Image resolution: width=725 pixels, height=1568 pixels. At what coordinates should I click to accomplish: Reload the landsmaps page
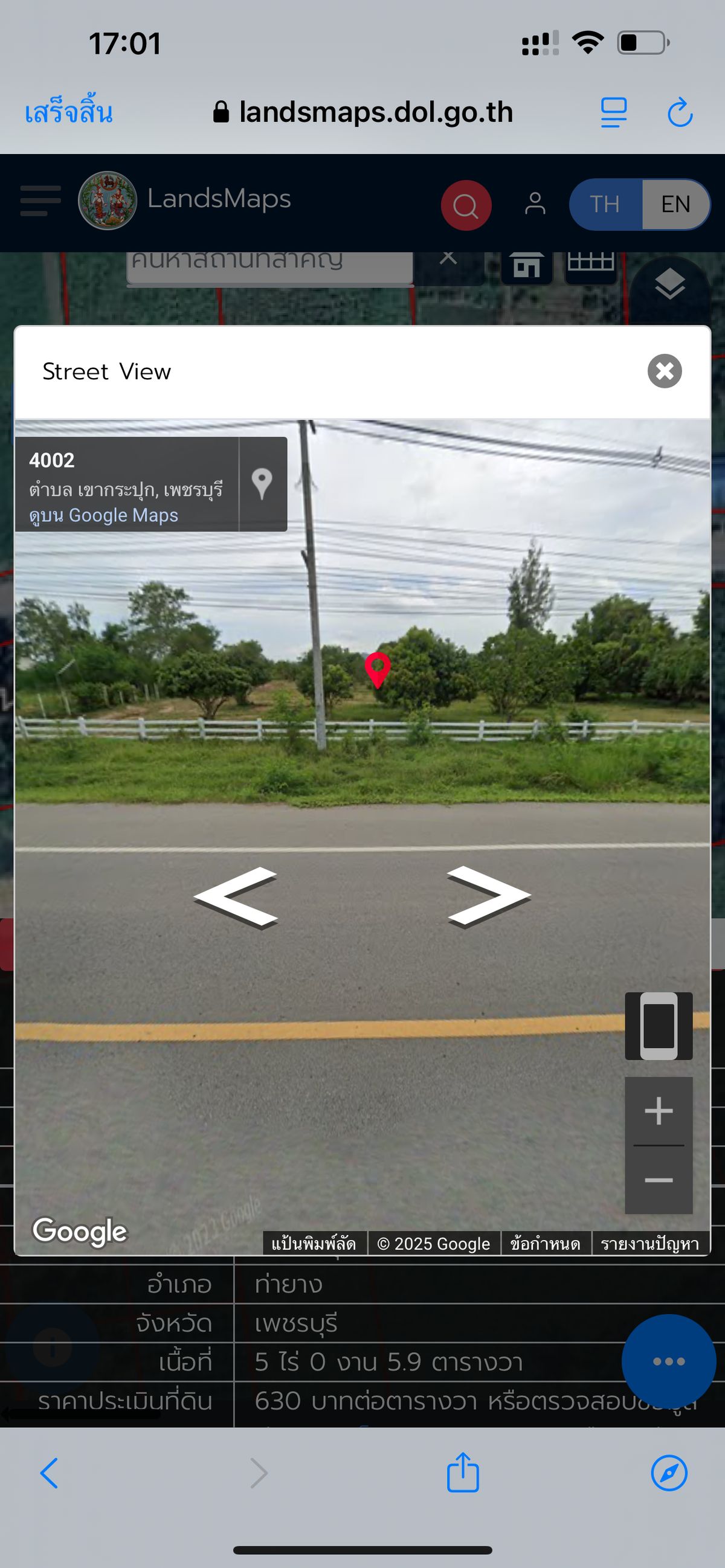(x=679, y=112)
